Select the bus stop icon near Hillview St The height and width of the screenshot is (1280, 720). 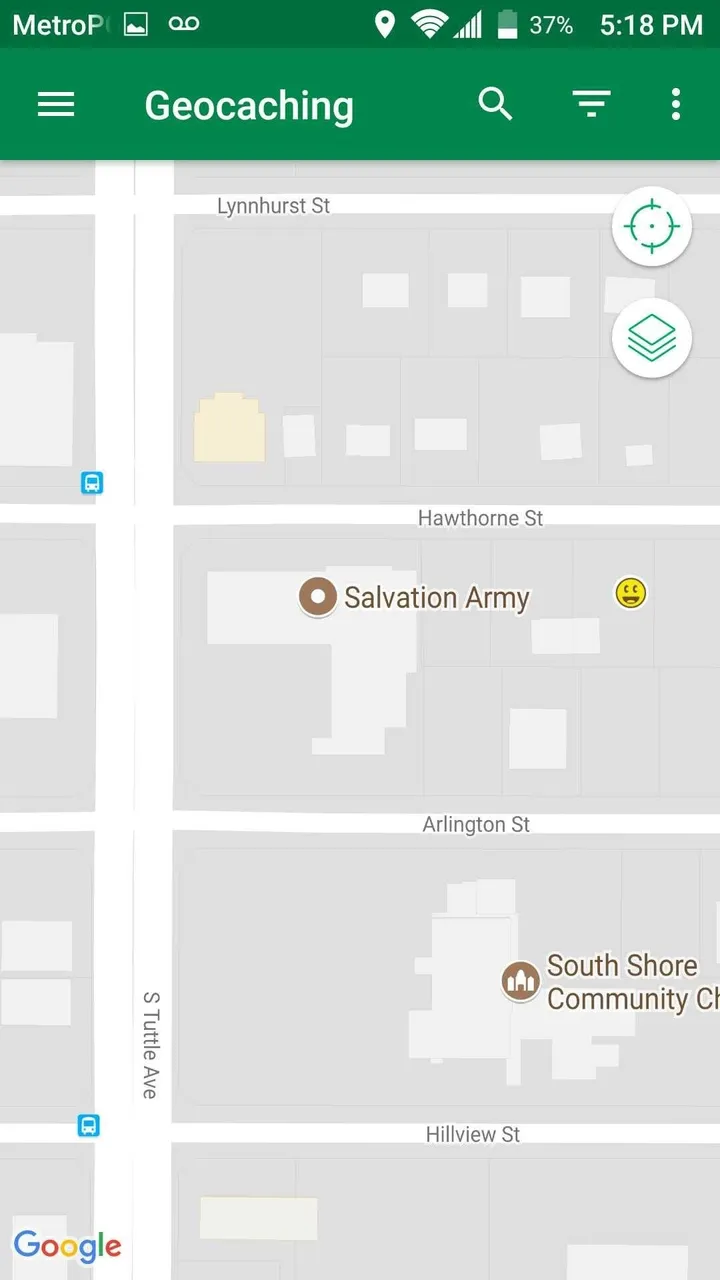89,1126
